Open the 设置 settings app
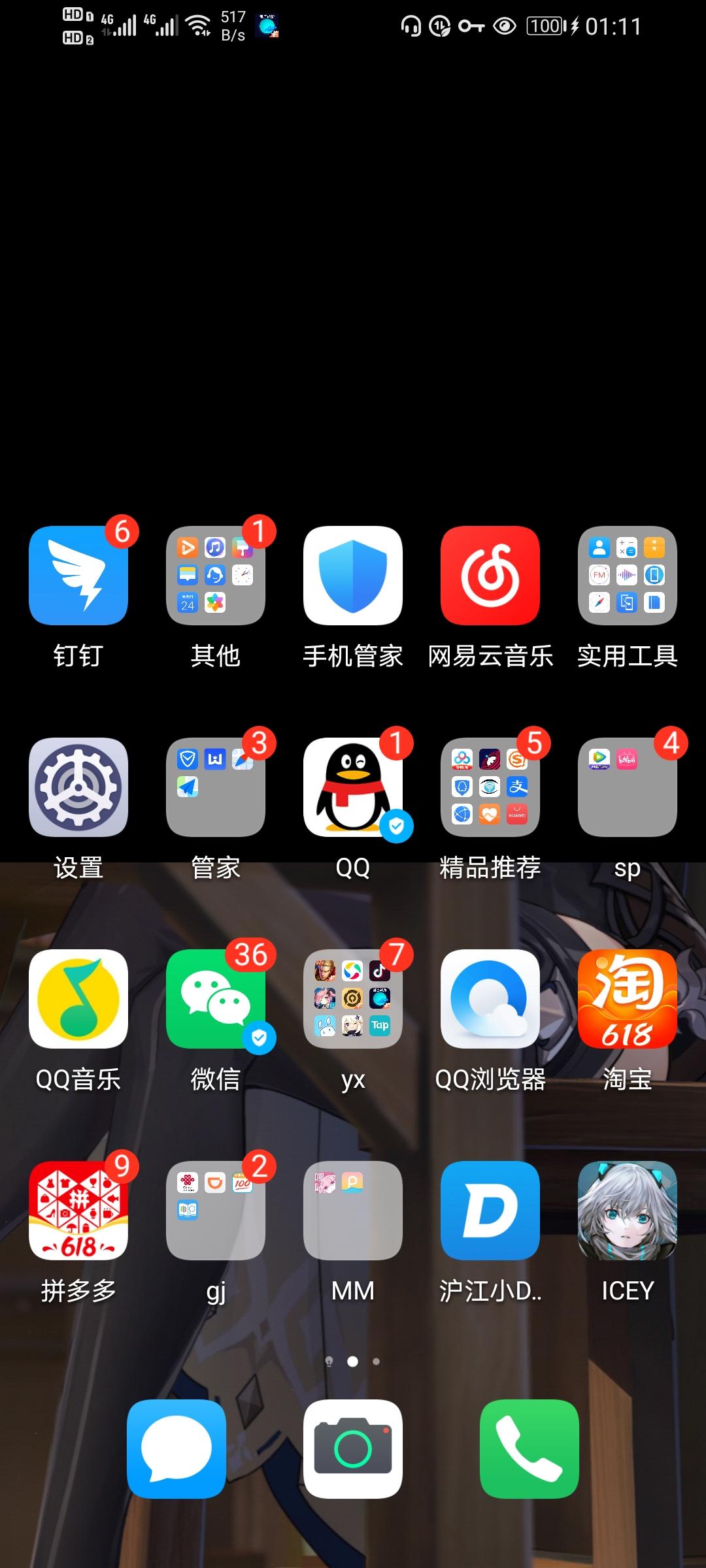706x1568 pixels. (x=78, y=787)
